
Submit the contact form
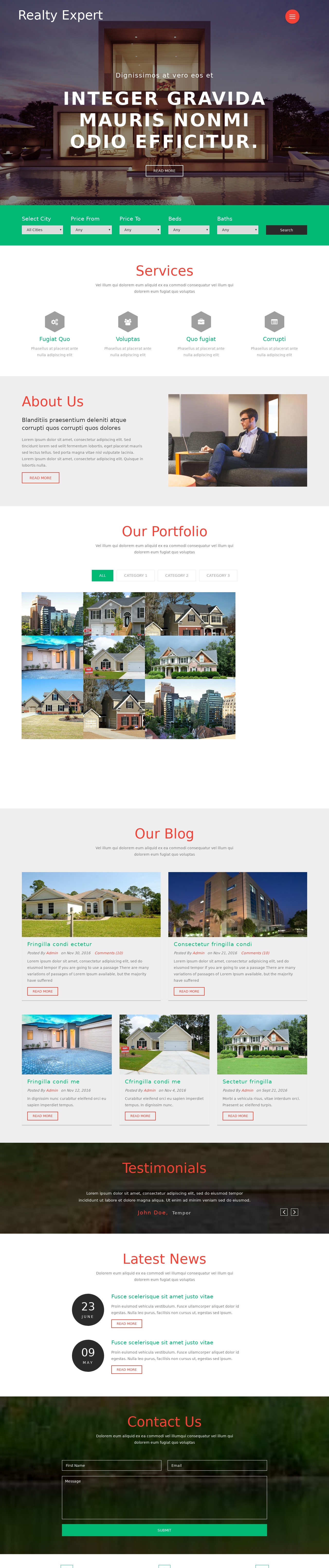pyautogui.click(x=164, y=1530)
